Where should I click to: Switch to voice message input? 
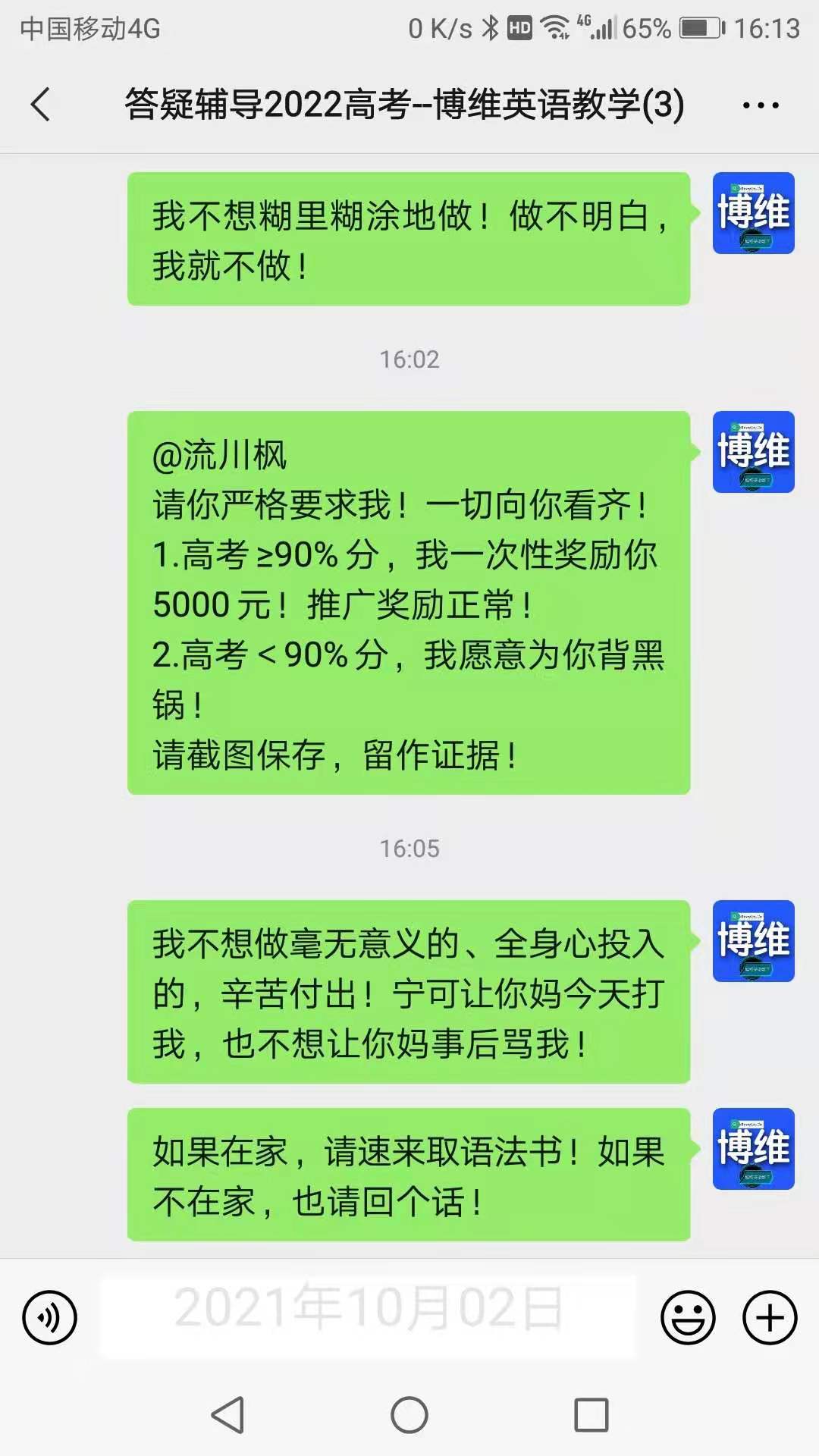50,1318
